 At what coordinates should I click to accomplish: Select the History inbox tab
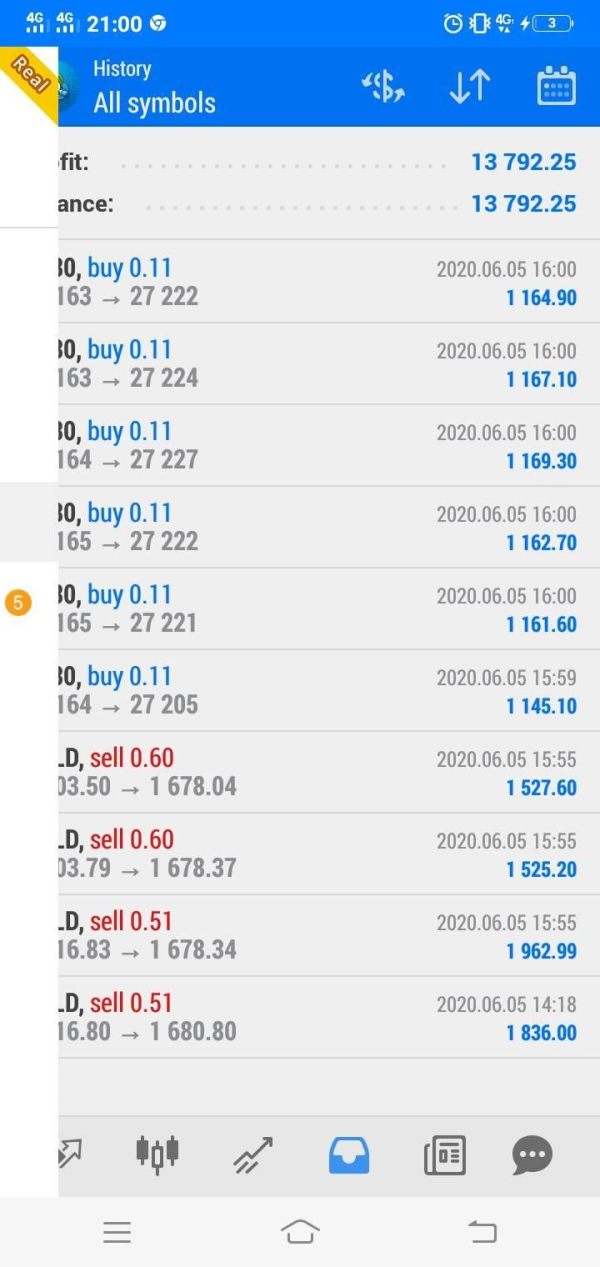tap(349, 1155)
